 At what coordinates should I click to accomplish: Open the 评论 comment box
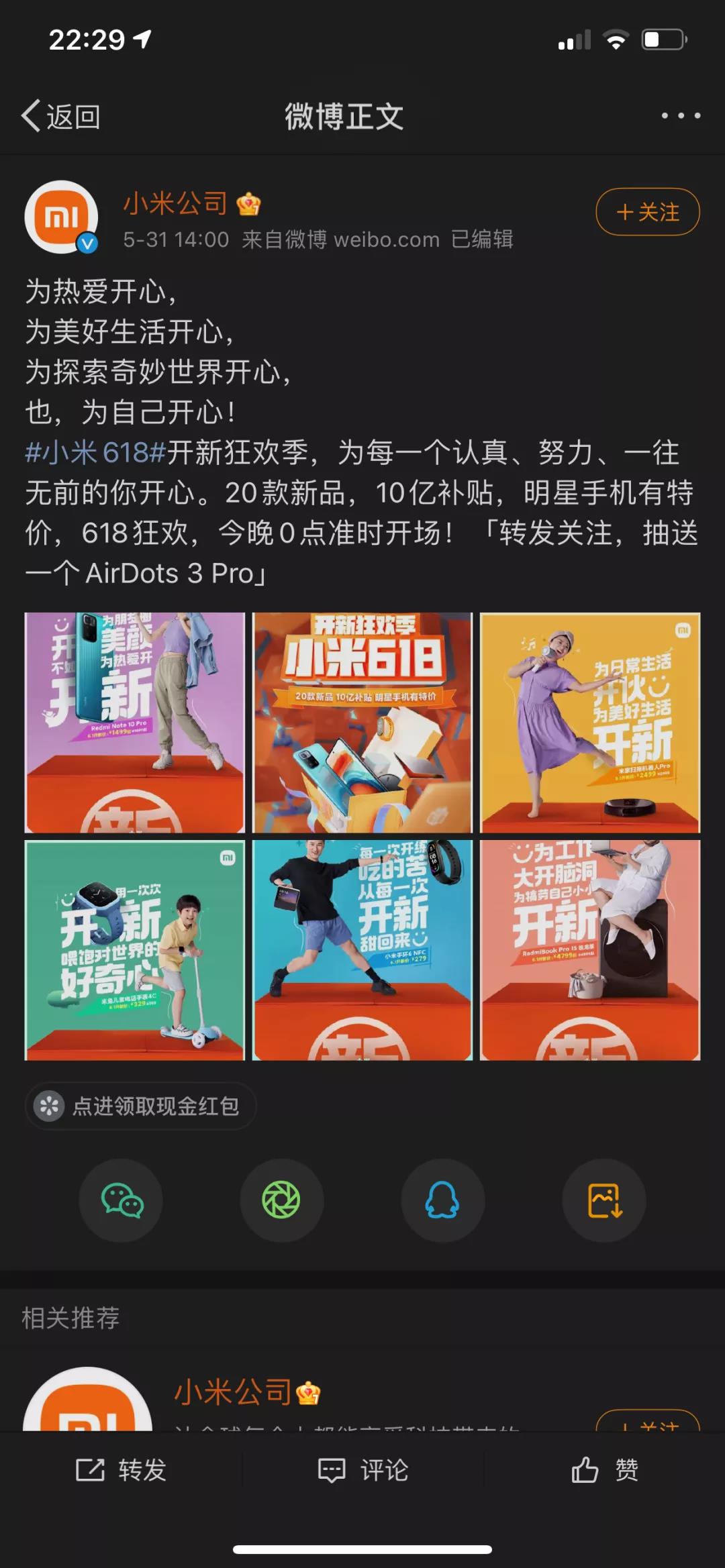coord(362,1470)
